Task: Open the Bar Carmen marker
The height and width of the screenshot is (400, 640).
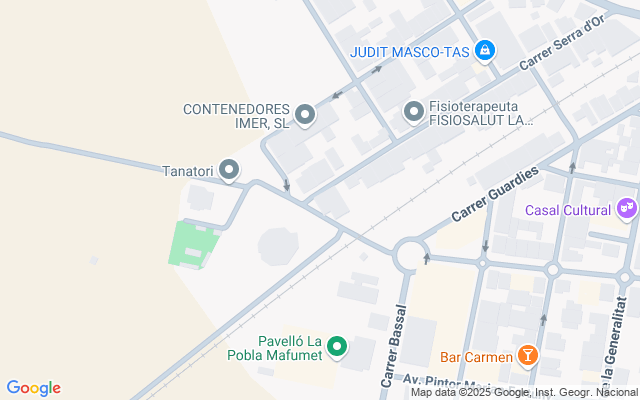Action: coord(527,356)
